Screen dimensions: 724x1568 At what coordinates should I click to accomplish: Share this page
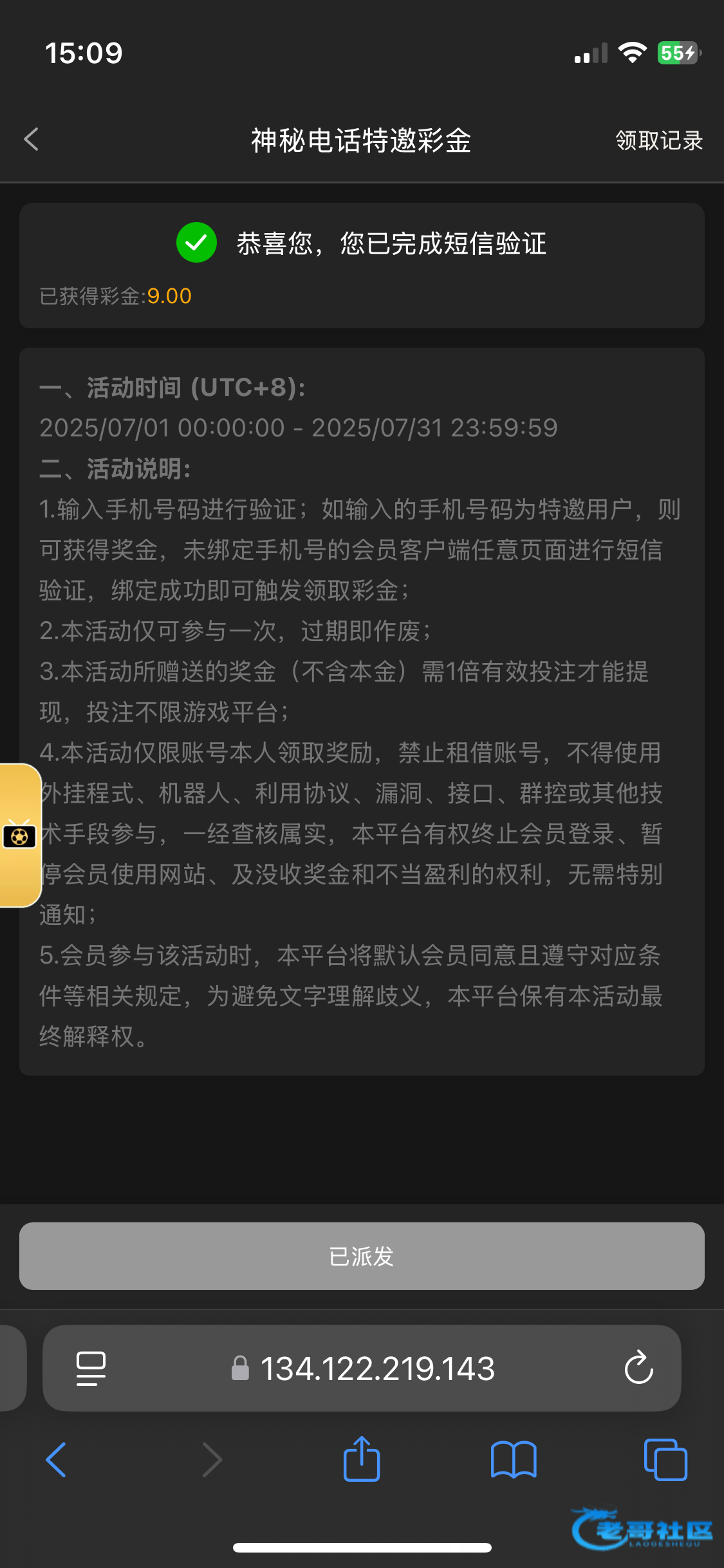click(x=362, y=1459)
